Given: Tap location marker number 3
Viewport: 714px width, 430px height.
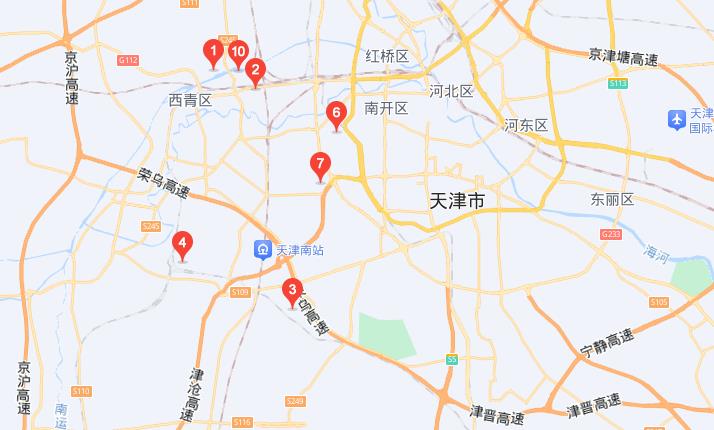Looking at the screenshot, I should 292,292.
